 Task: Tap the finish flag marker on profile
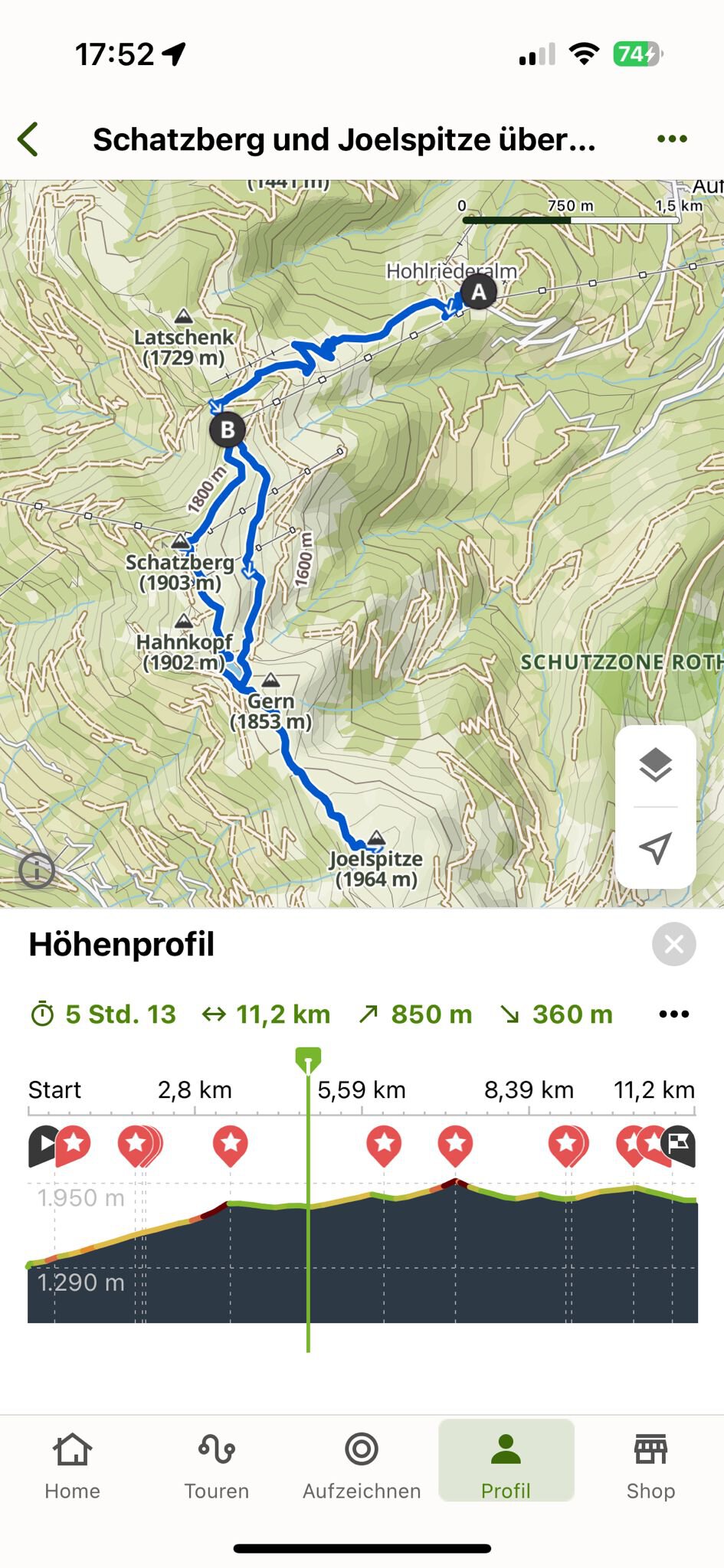click(681, 1145)
